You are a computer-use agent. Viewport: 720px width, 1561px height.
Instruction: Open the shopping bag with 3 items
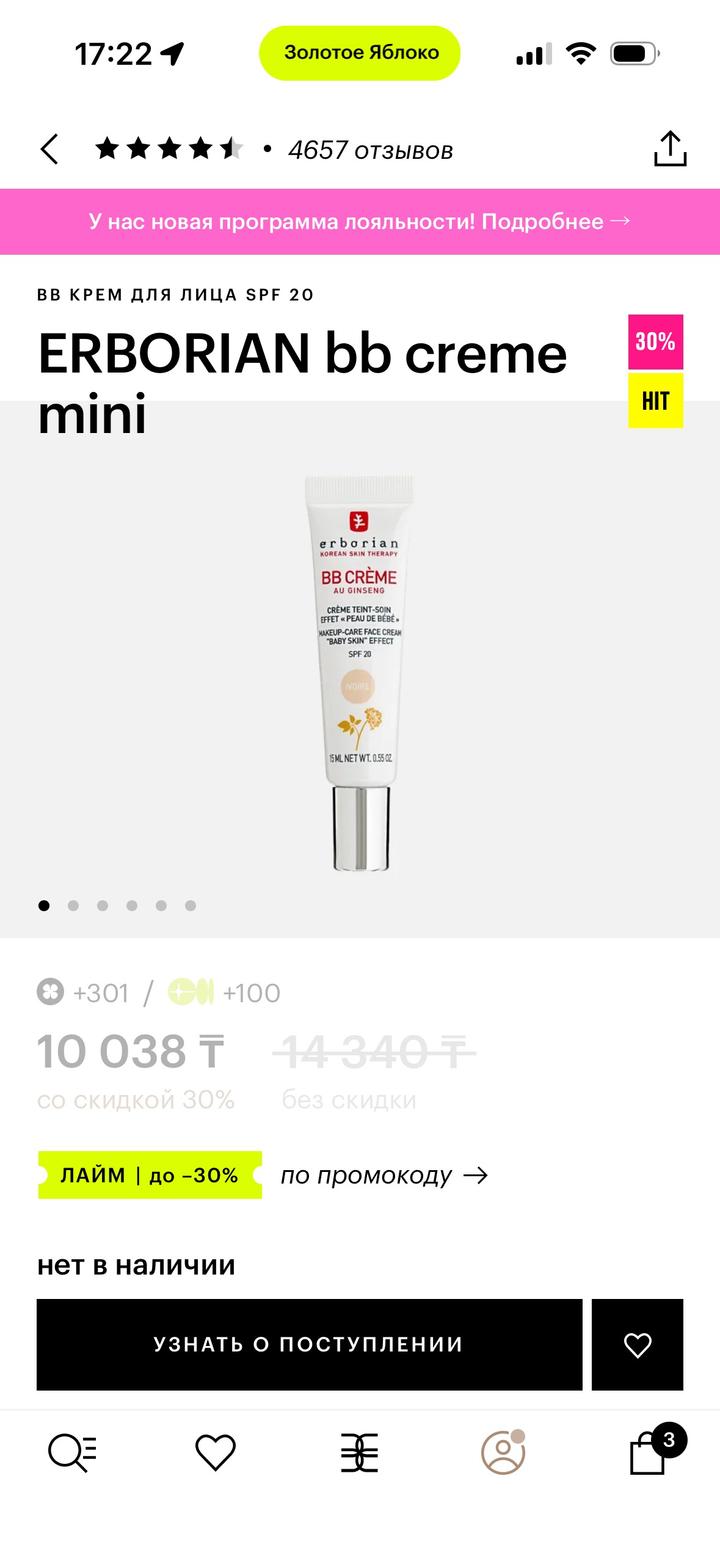tap(649, 1454)
